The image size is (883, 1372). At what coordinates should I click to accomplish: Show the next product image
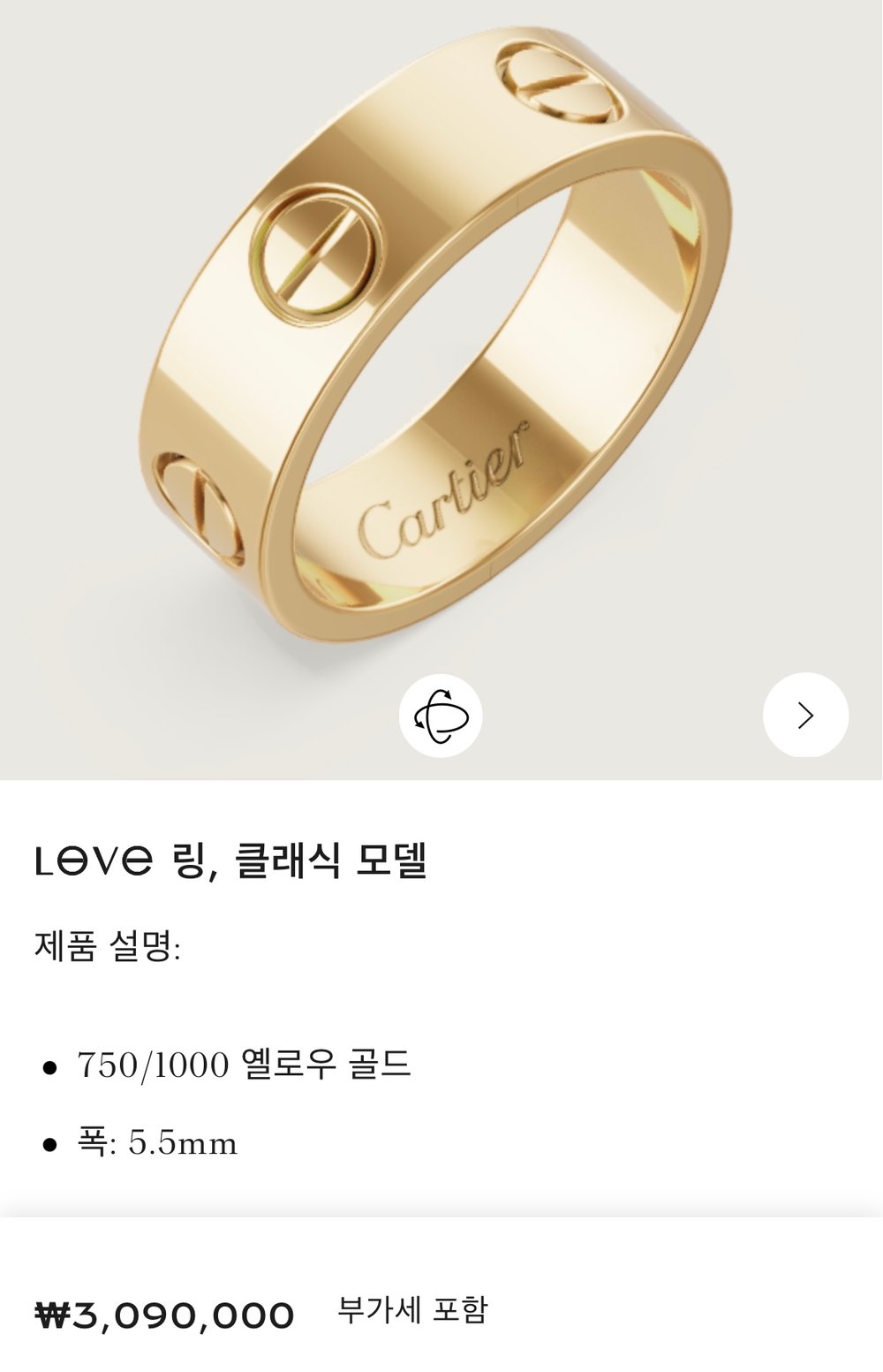805,716
